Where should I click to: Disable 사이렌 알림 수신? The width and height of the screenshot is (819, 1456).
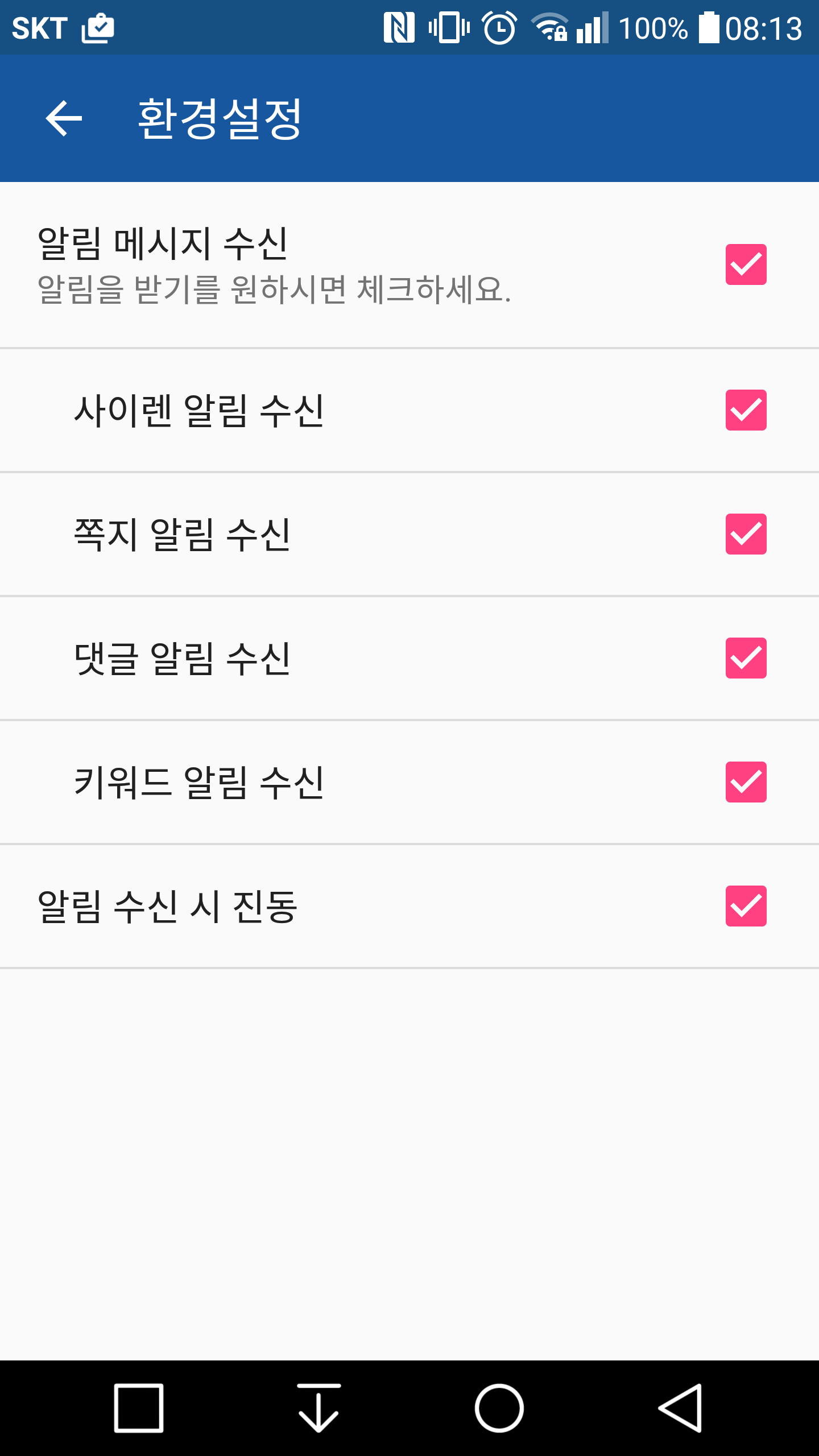(746, 410)
